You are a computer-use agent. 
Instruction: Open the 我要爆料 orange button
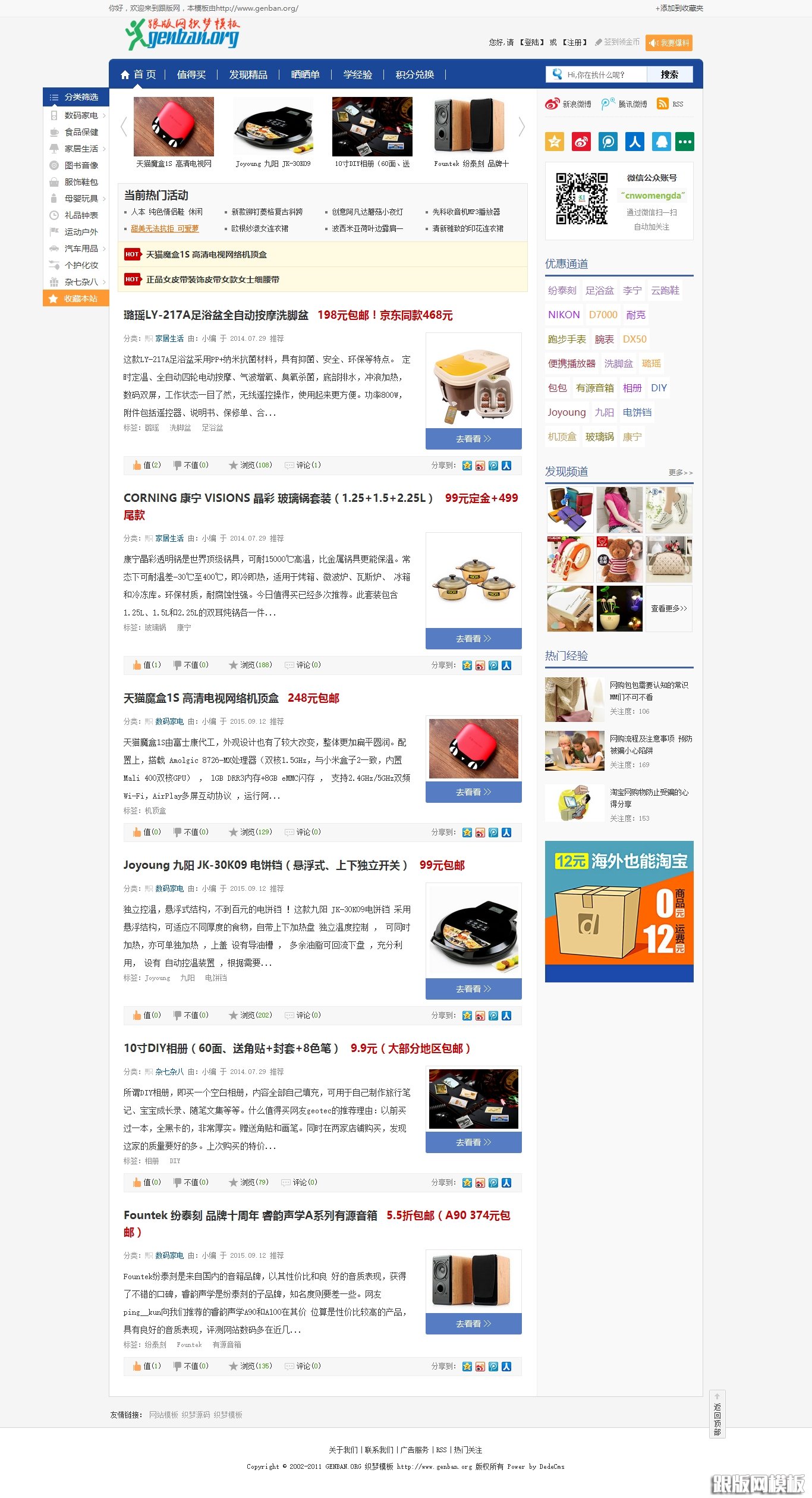669,43
